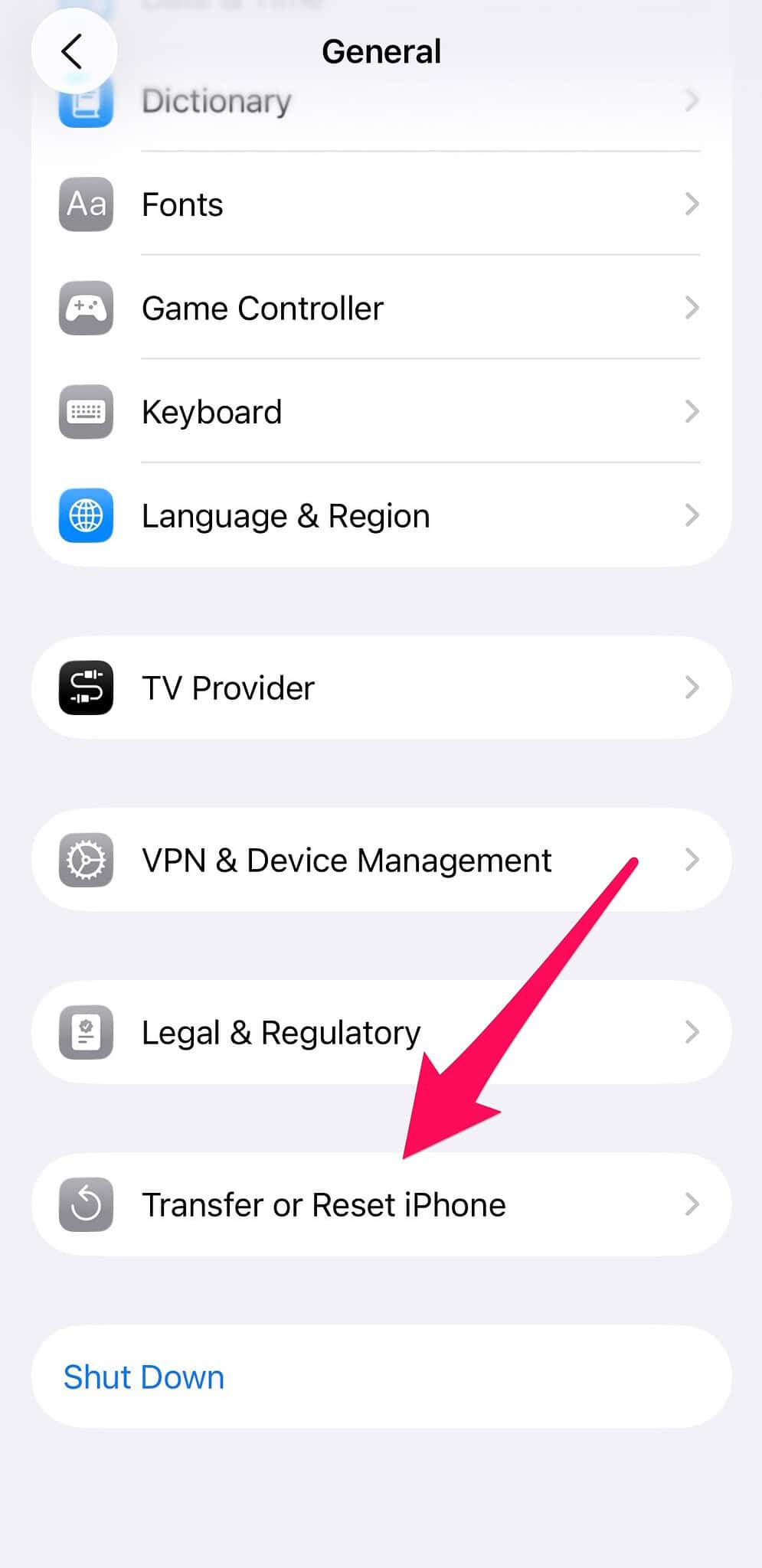The image size is (762, 1568).
Task: Open the Dictionary settings icon
Action: tap(85, 100)
